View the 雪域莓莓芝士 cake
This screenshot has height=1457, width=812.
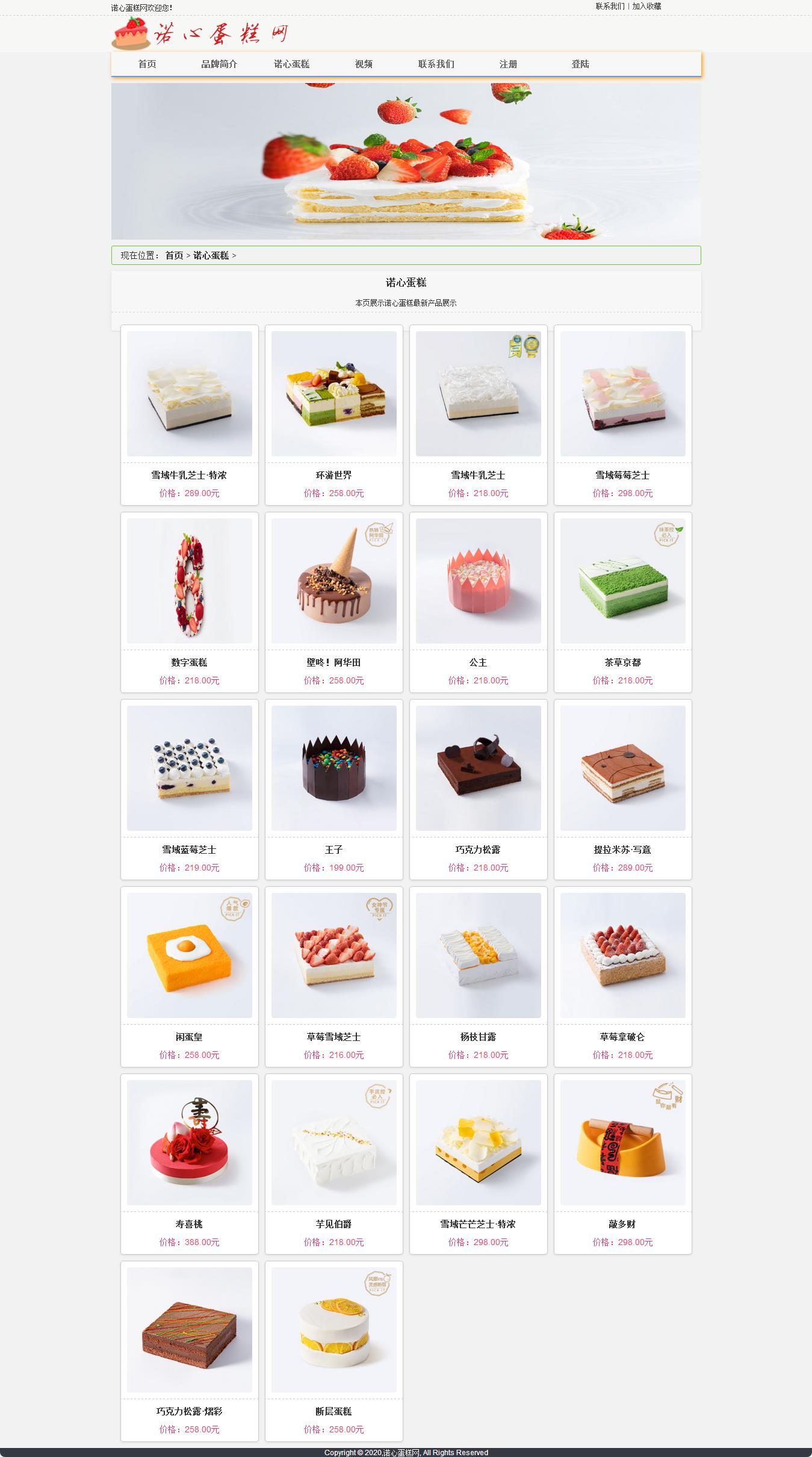623,415
